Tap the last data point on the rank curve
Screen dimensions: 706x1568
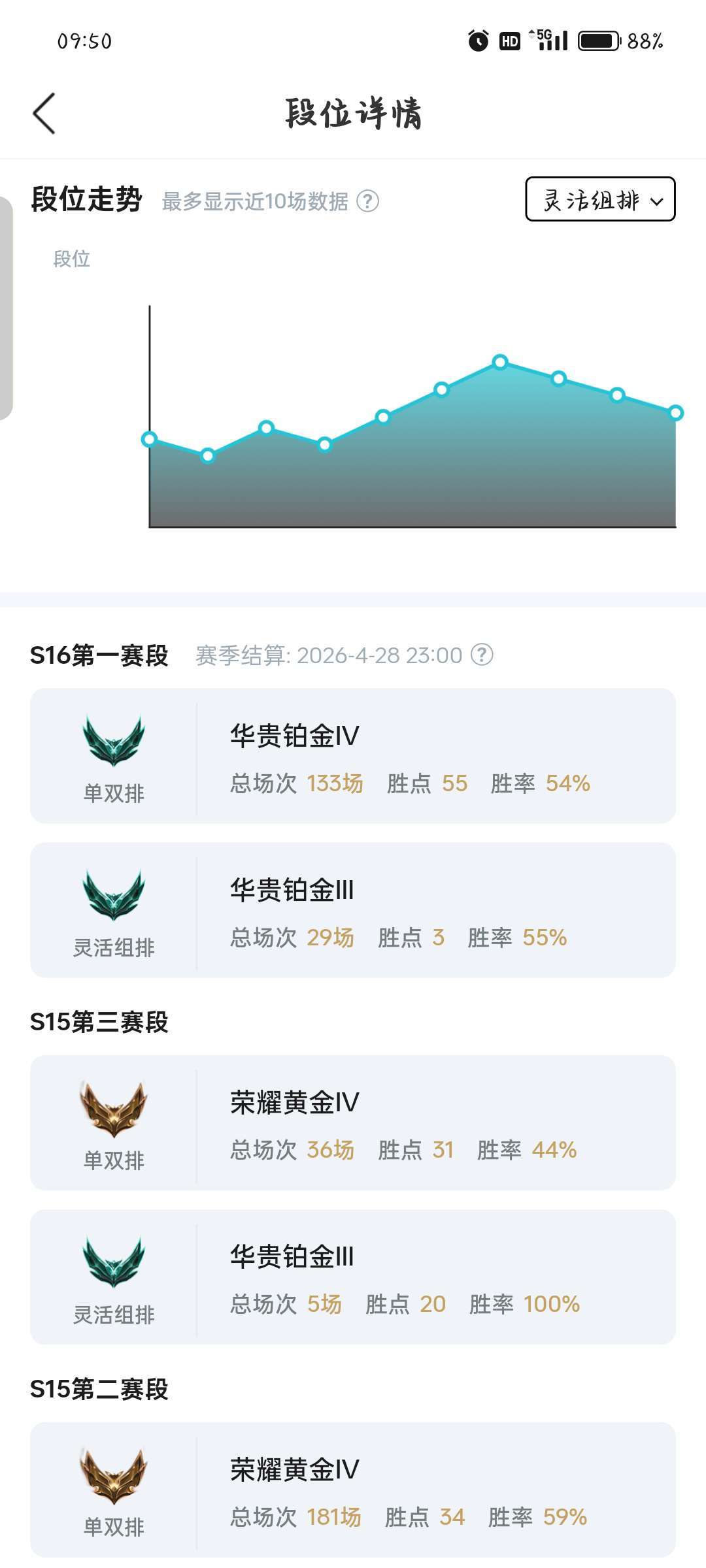pos(675,414)
